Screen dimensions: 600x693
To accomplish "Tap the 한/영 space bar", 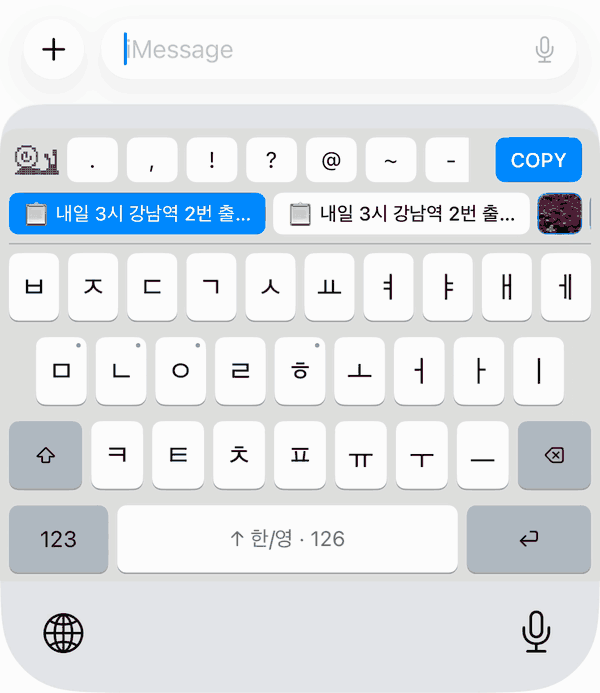I will (287, 539).
